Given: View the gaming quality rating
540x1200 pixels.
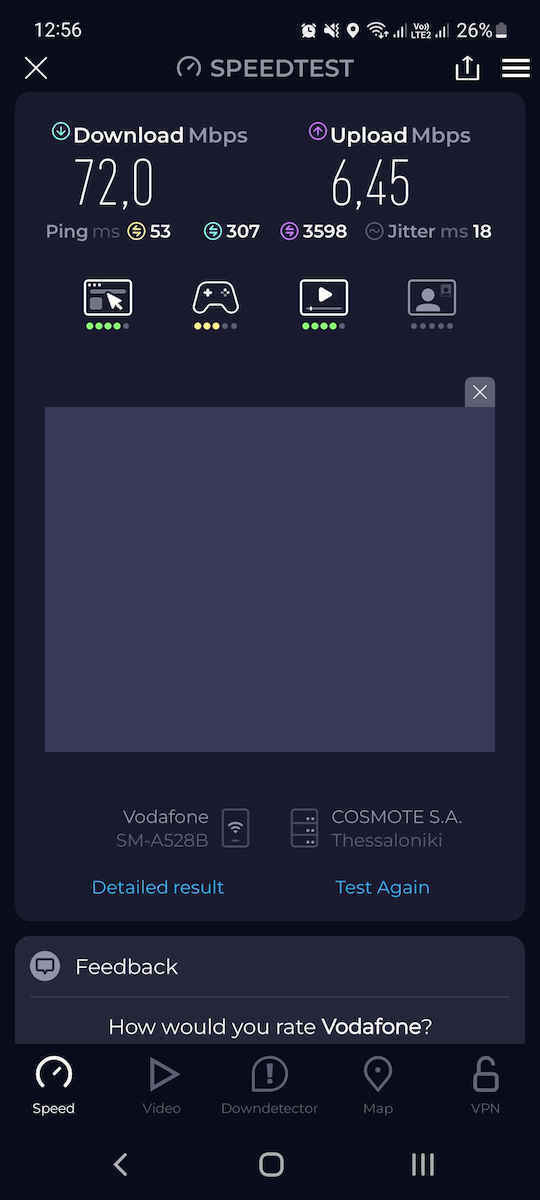Looking at the screenshot, I should (216, 304).
